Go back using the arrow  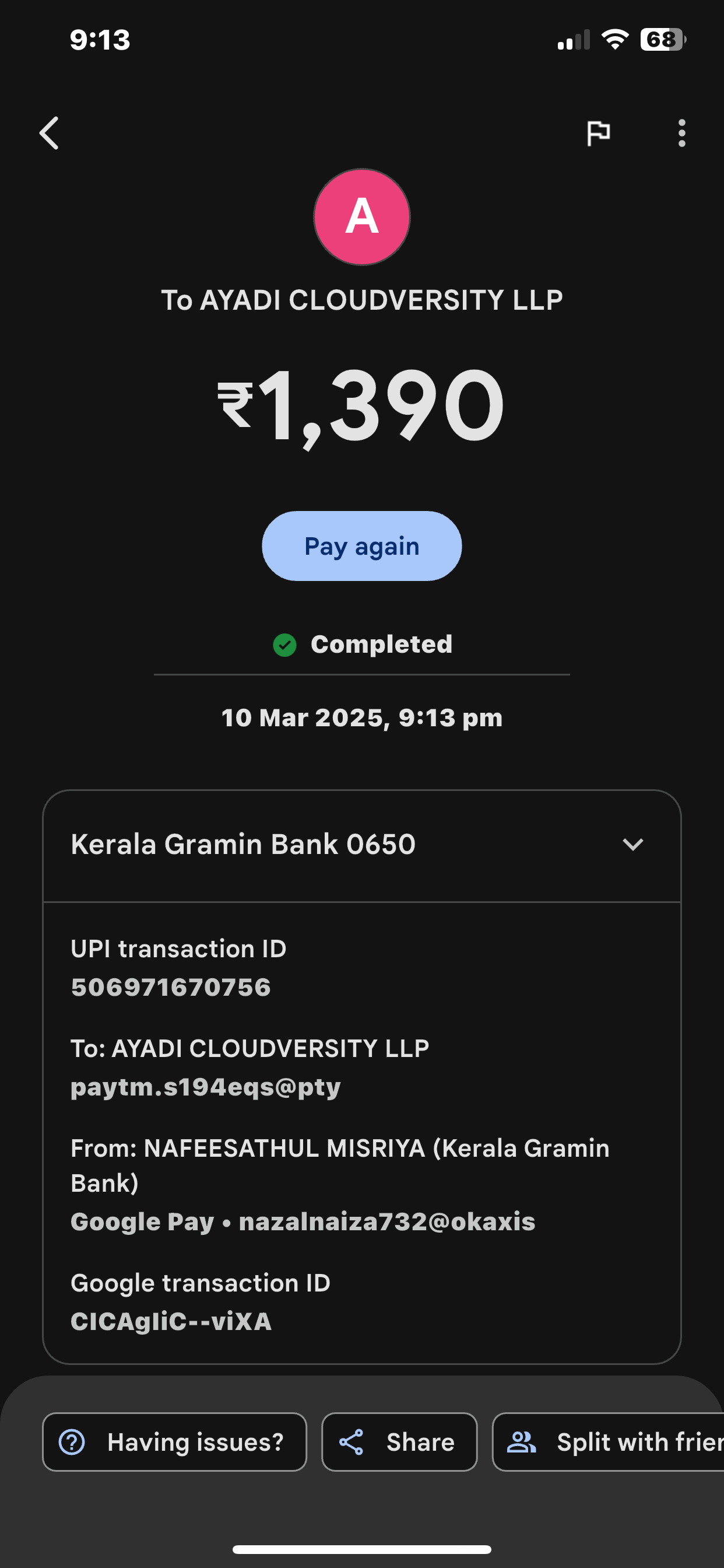click(50, 134)
